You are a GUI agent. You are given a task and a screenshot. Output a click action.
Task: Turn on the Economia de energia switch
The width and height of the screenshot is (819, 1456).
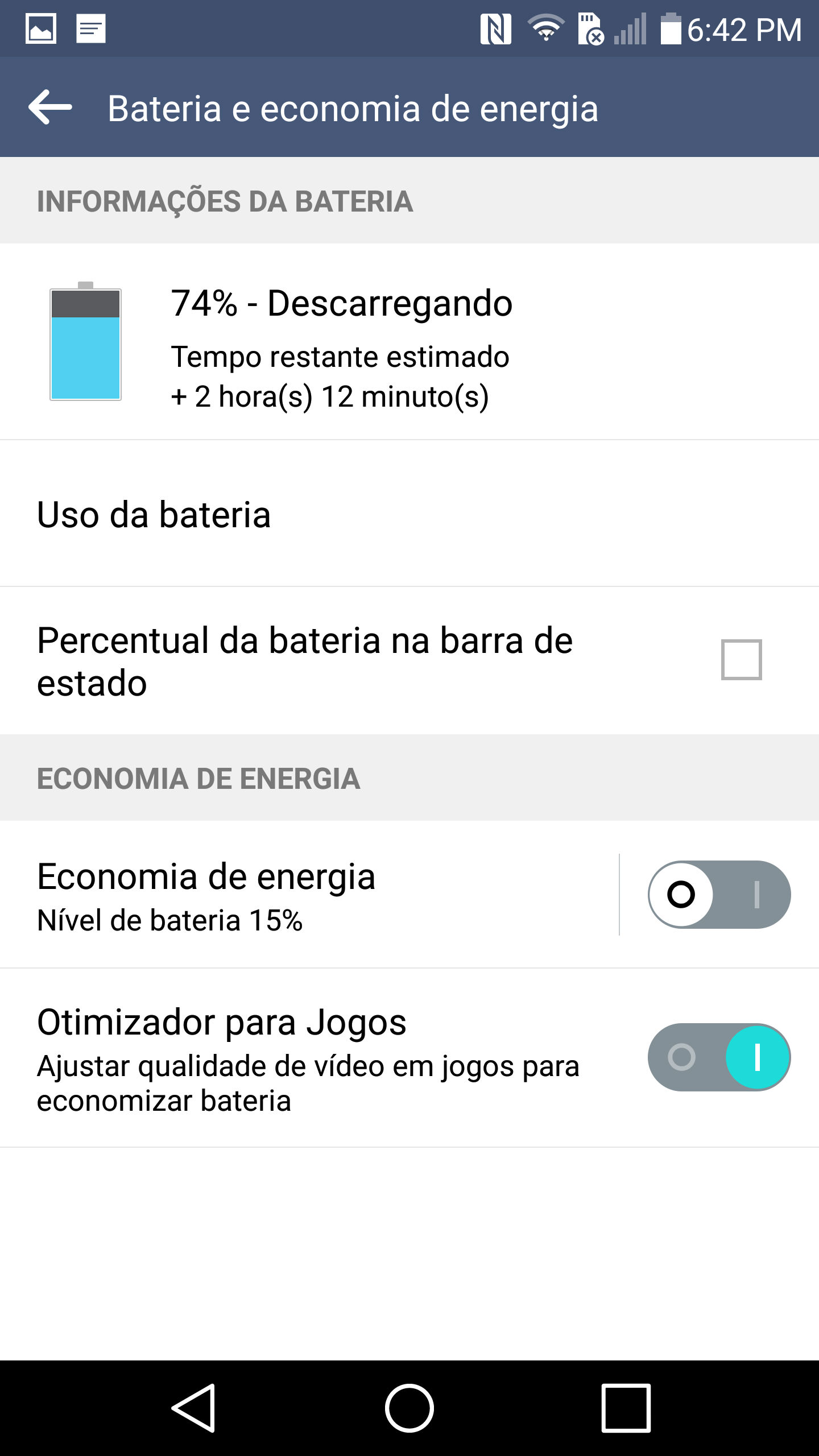(x=719, y=895)
